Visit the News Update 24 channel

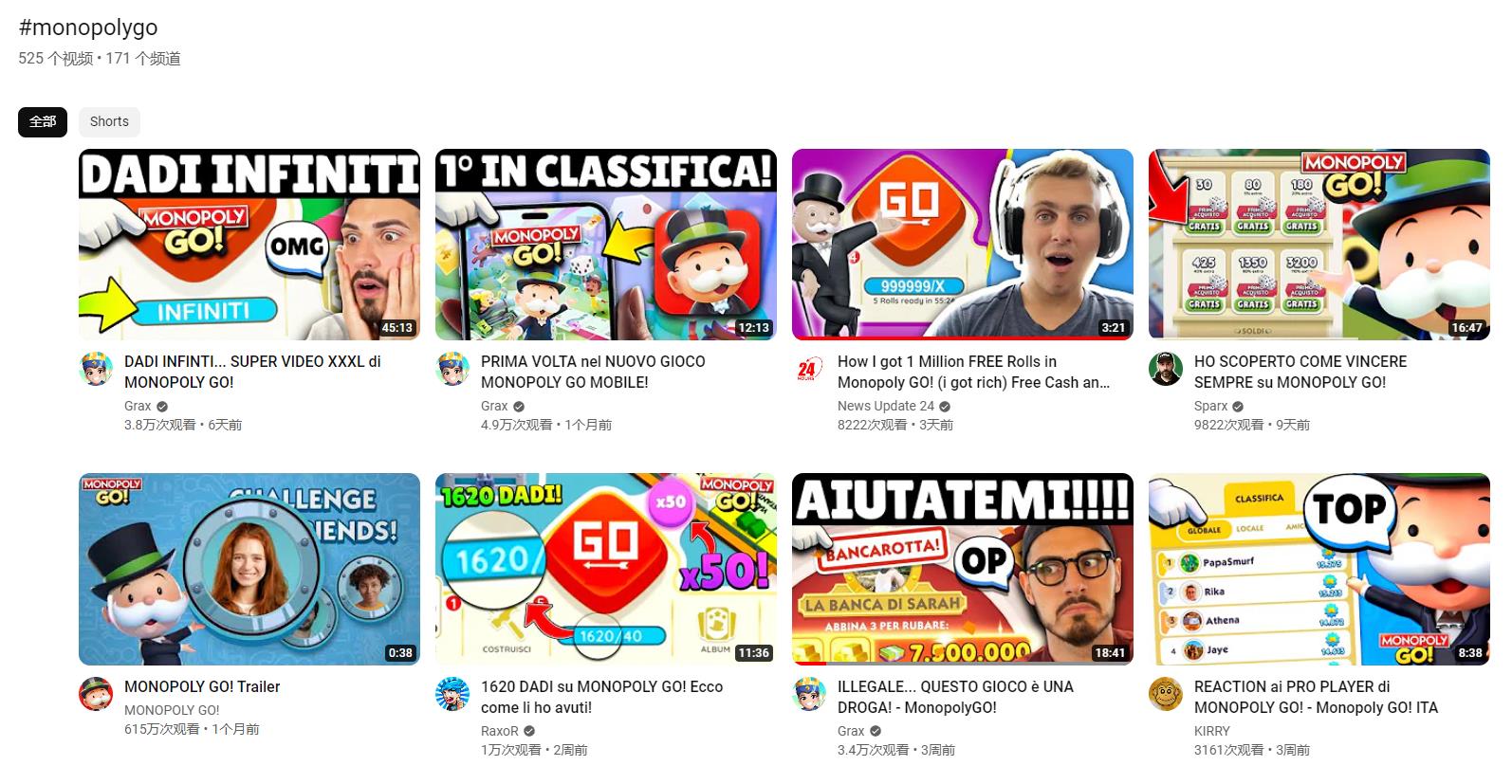[x=885, y=406]
